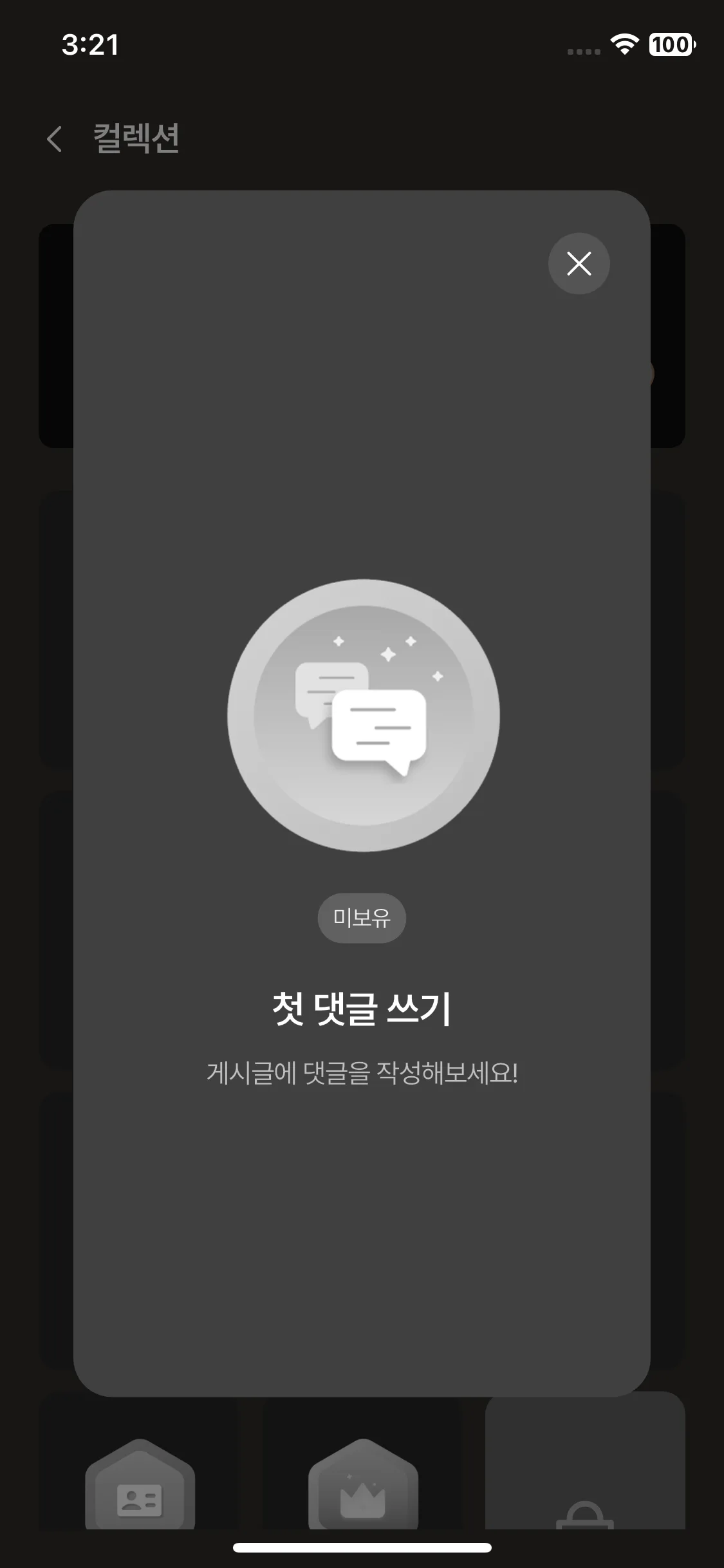Tap the home indicator bar
Screen dimensions: 724x1568
[x=362, y=1549]
